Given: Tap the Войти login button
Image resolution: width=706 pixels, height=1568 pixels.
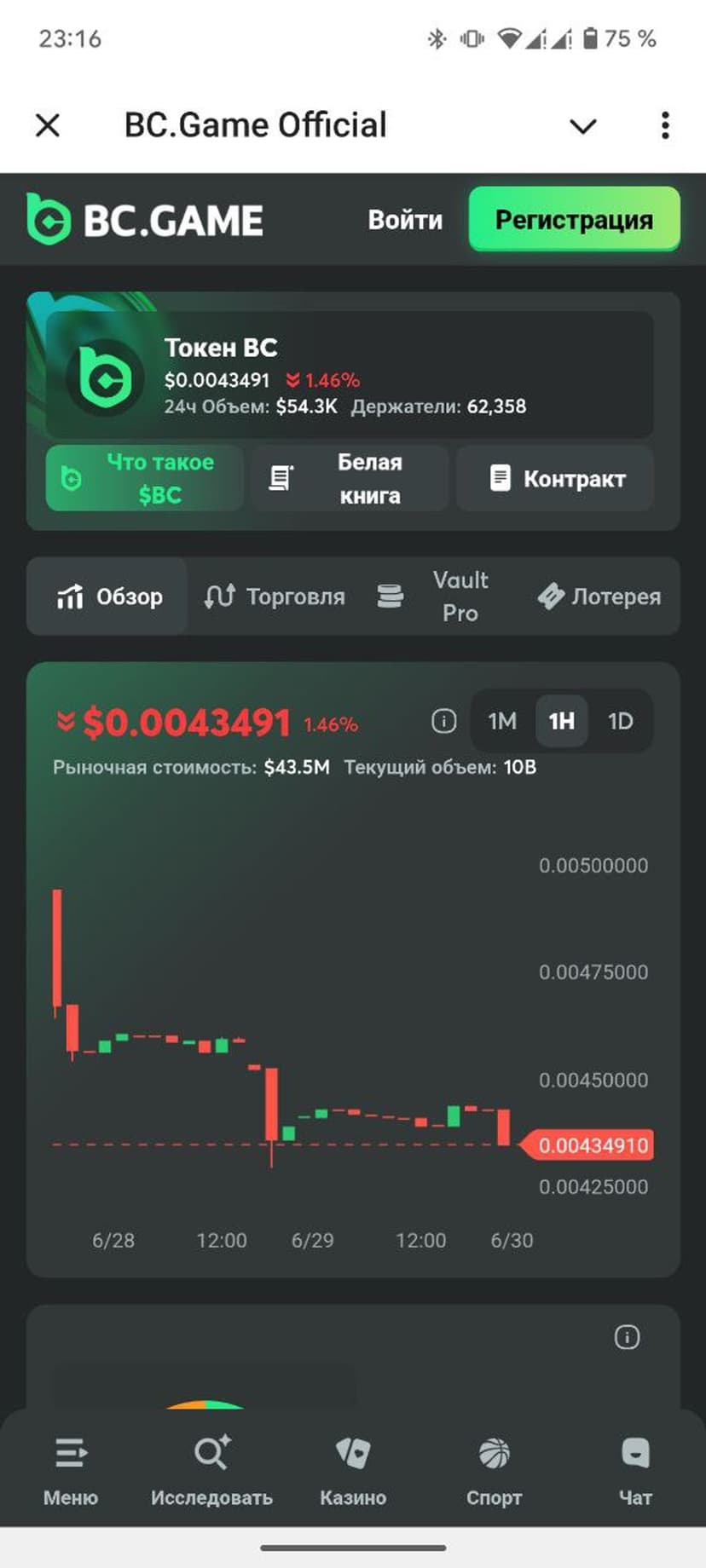Looking at the screenshot, I should [405, 220].
